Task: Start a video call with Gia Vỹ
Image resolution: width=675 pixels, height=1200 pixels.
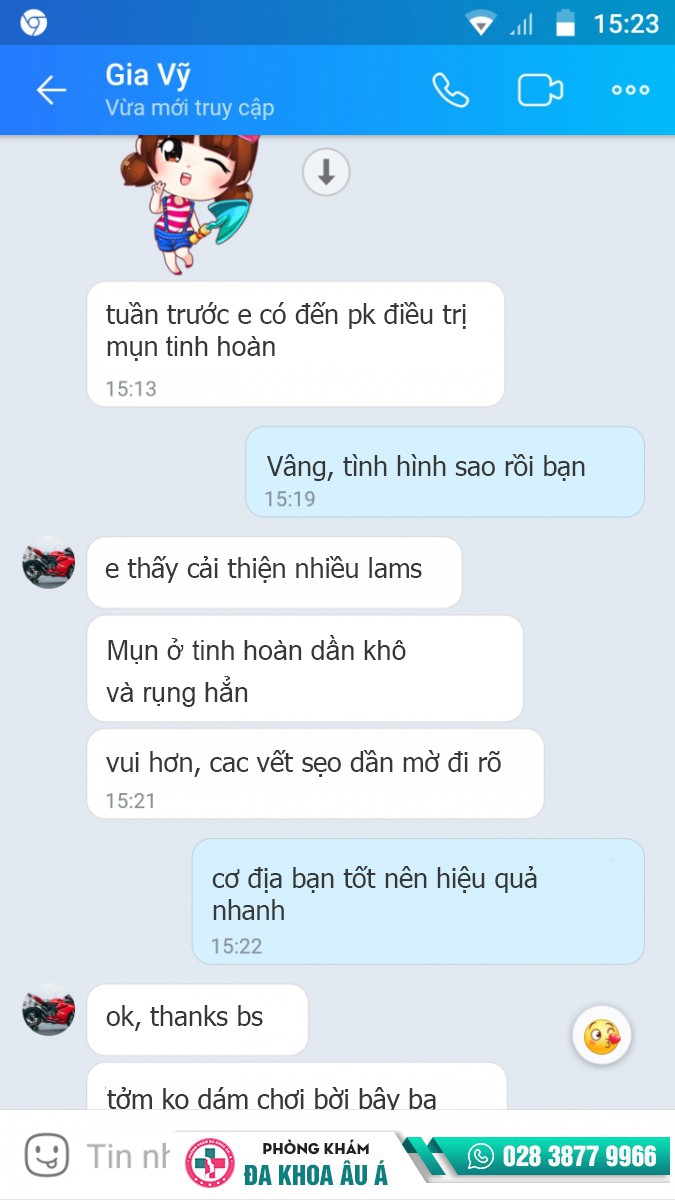Action: (540, 90)
